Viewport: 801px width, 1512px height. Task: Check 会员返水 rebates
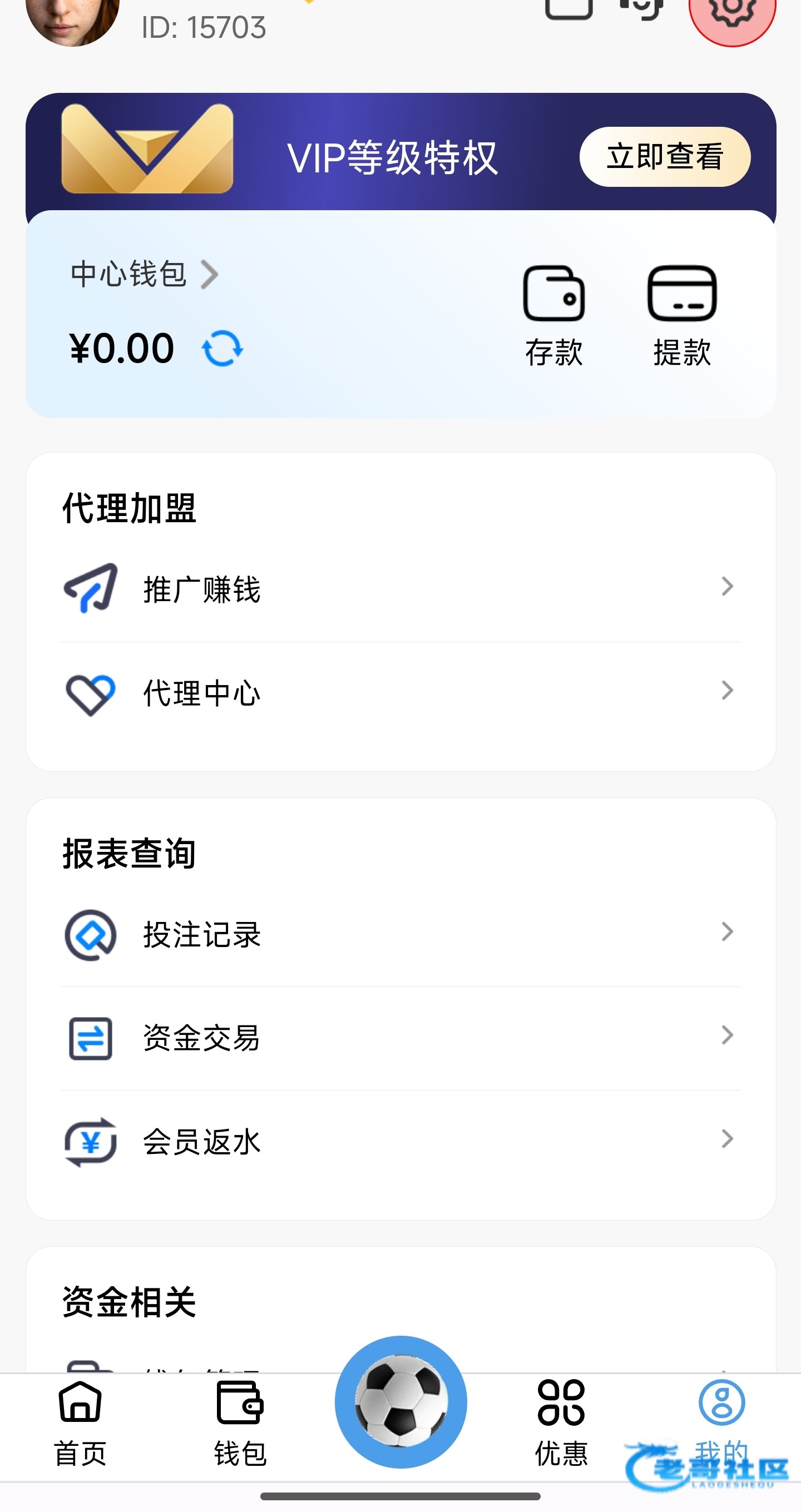(400, 1142)
